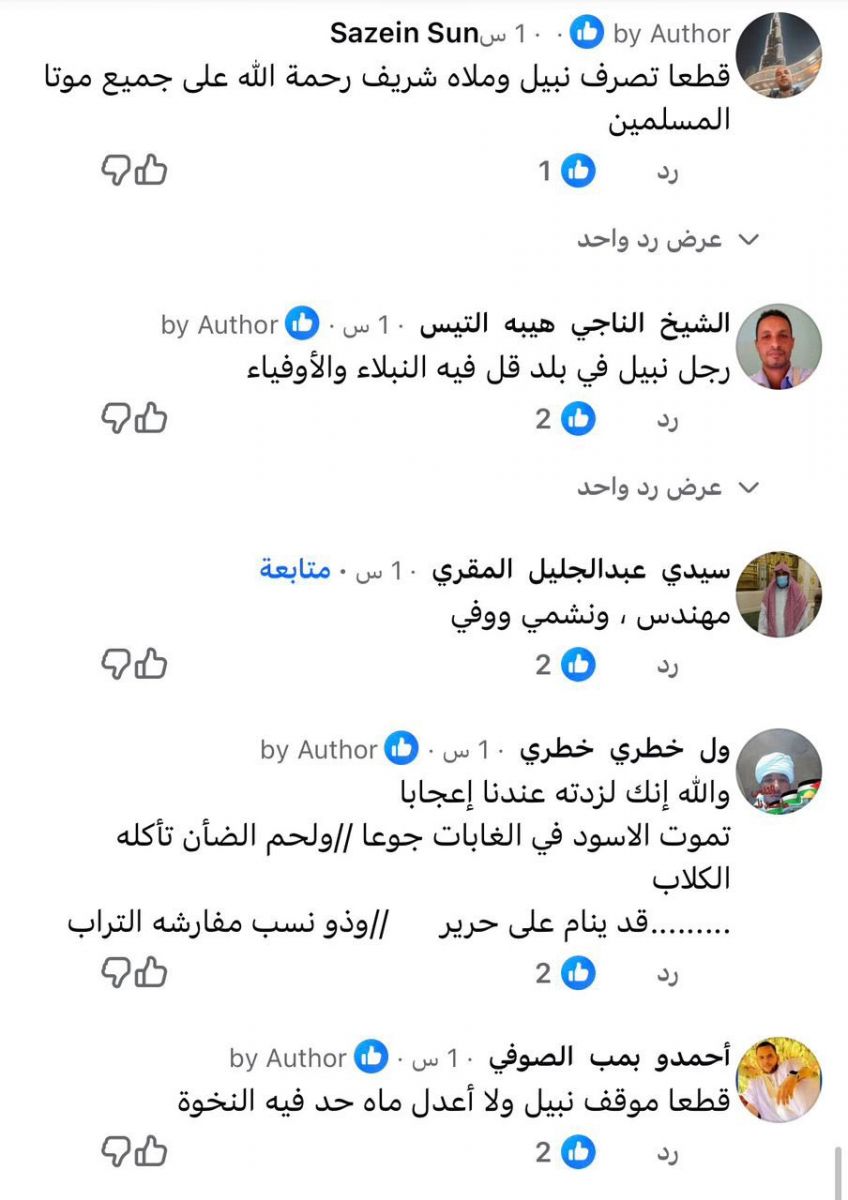Reply to ول خطري خطري's poem comment
848x1200 pixels.
point(668,973)
